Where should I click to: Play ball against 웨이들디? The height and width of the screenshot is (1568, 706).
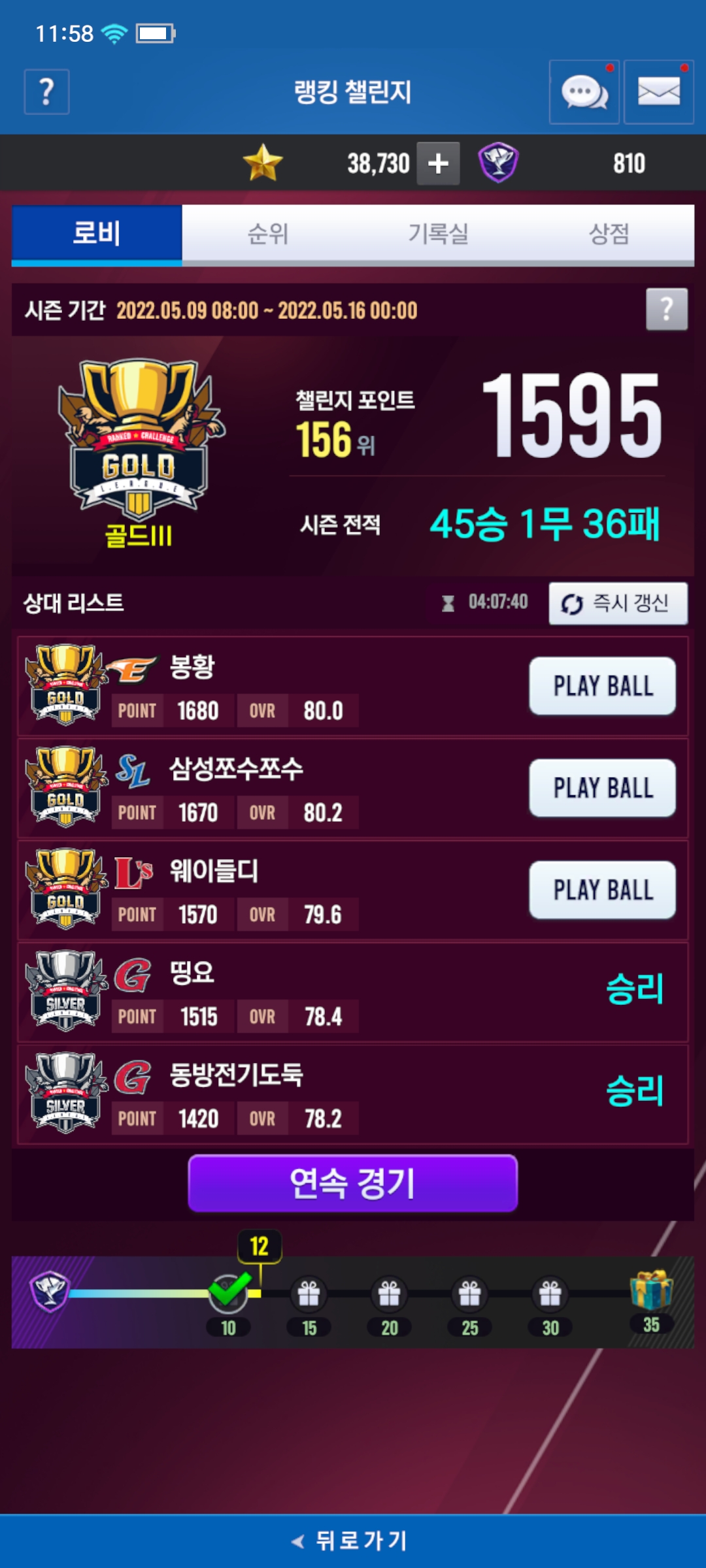click(602, 890)
